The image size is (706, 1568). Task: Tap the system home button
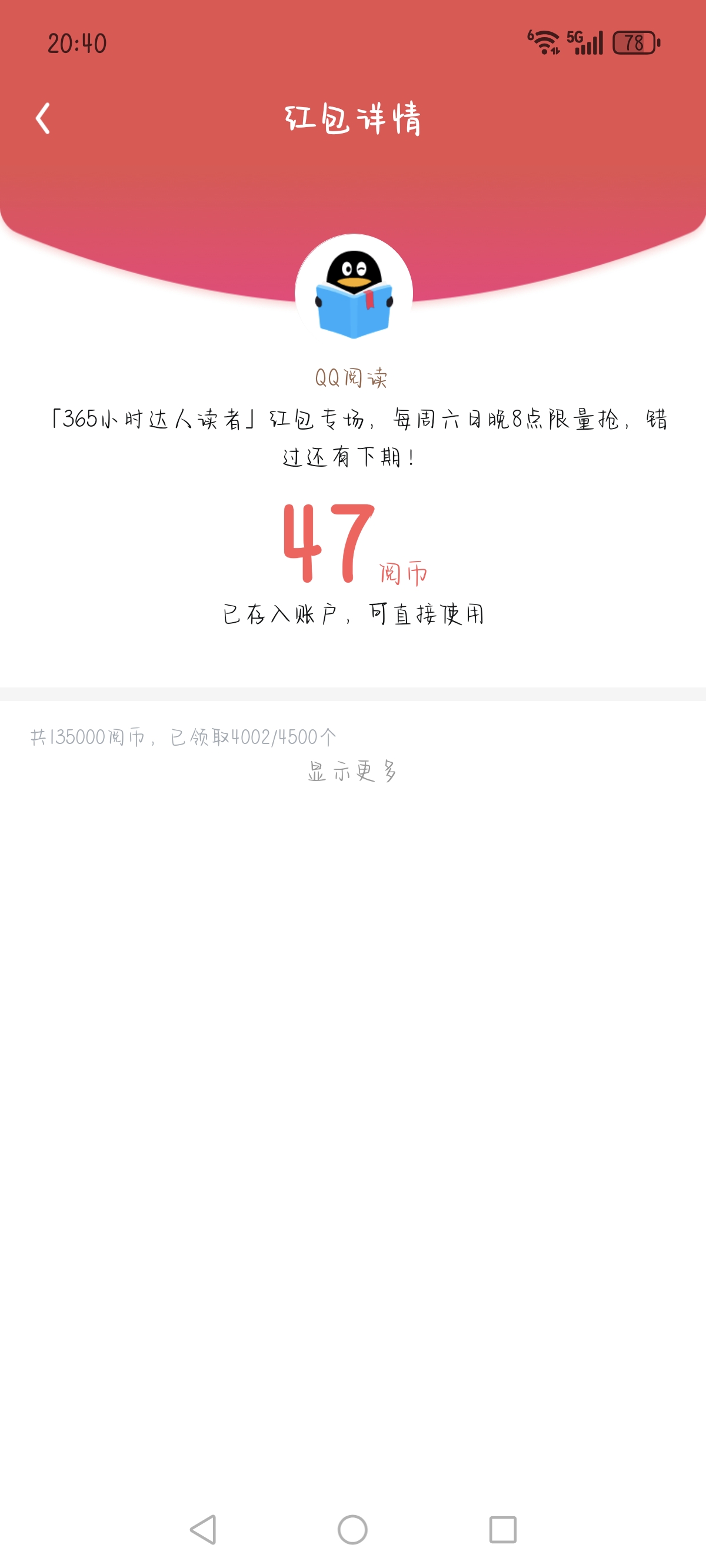click(x=352, y=1529)
